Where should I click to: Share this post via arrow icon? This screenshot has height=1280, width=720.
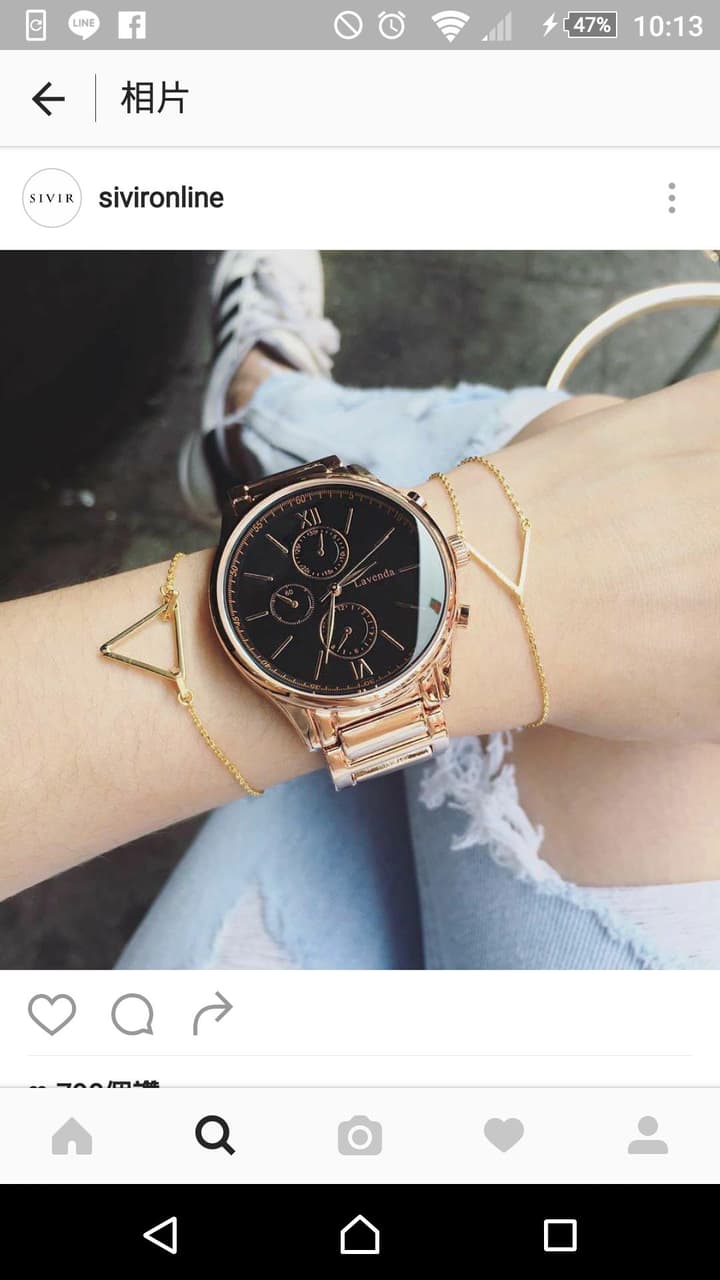(212, 1013)
